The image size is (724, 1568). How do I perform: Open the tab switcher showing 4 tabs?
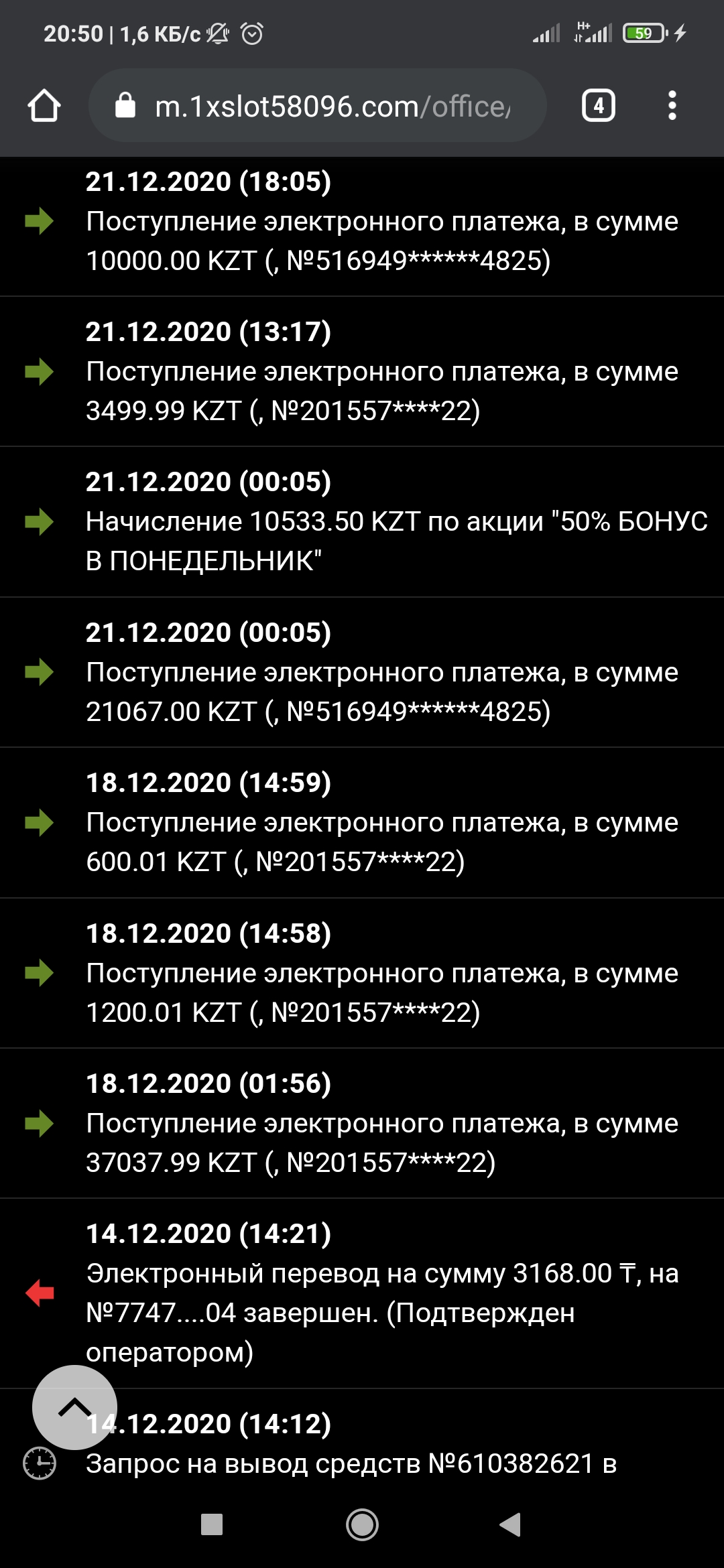pyautogui.click(x=598, y=106)
